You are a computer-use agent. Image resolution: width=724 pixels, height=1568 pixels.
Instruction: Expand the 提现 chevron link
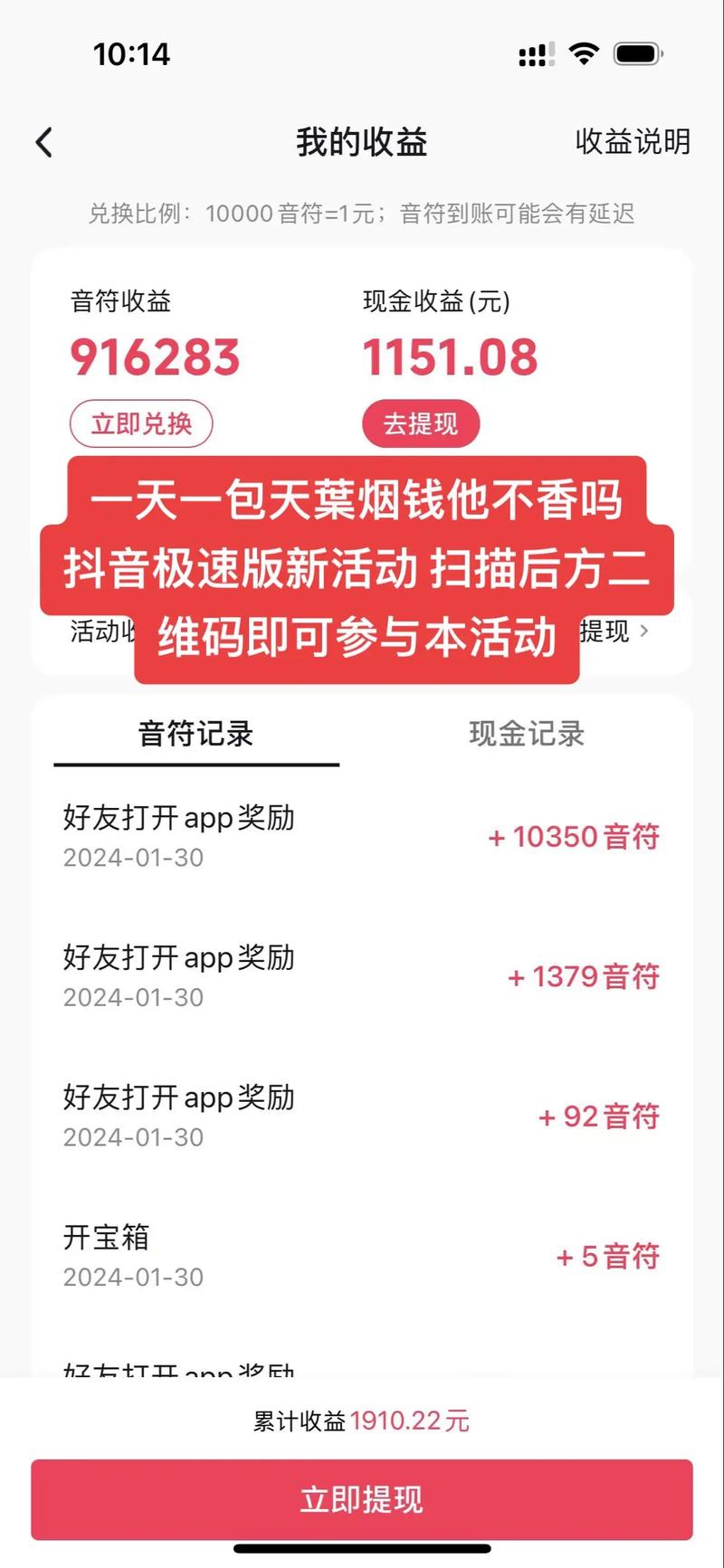pos(623,632)
